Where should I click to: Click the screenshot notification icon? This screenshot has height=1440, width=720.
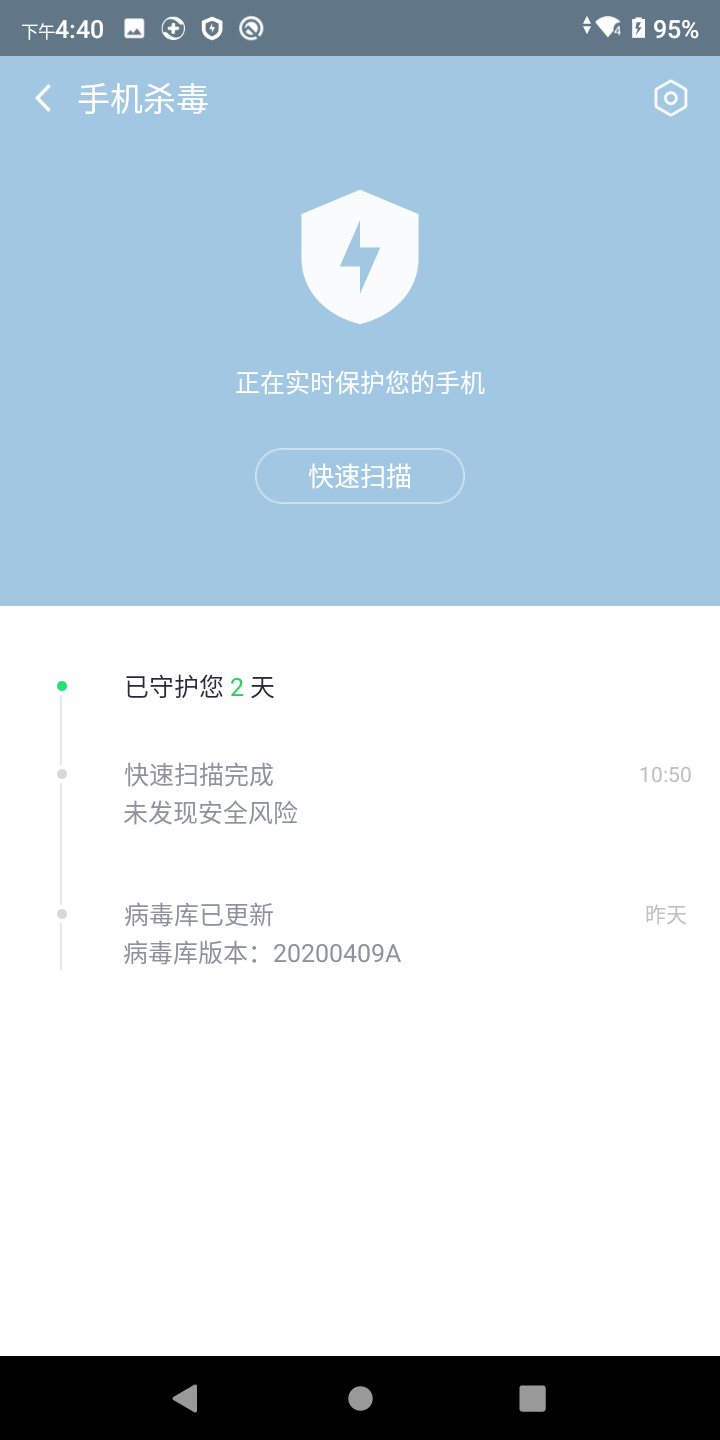click(134, 28)
